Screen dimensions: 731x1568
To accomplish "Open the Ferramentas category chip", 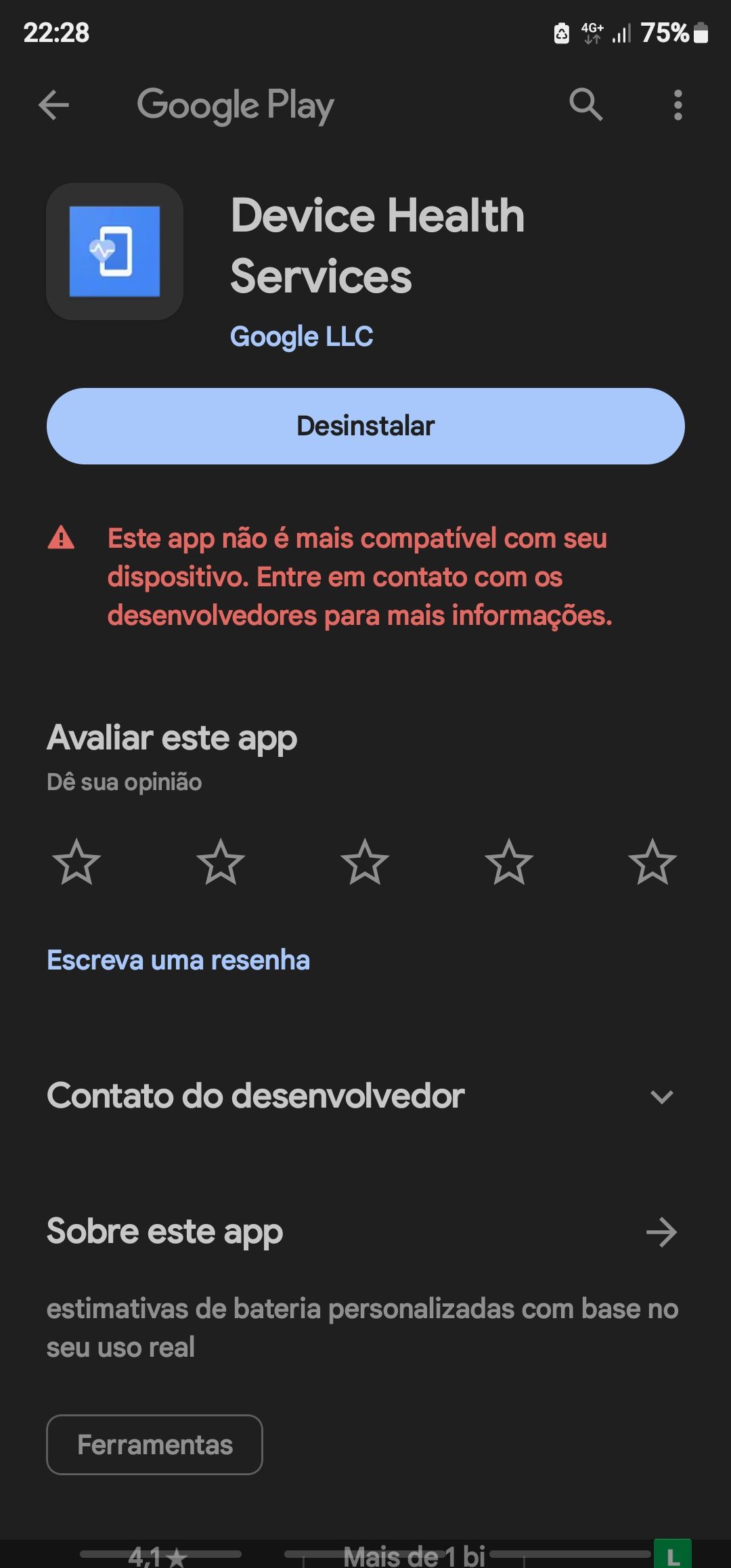I will tap(154, 1445).
